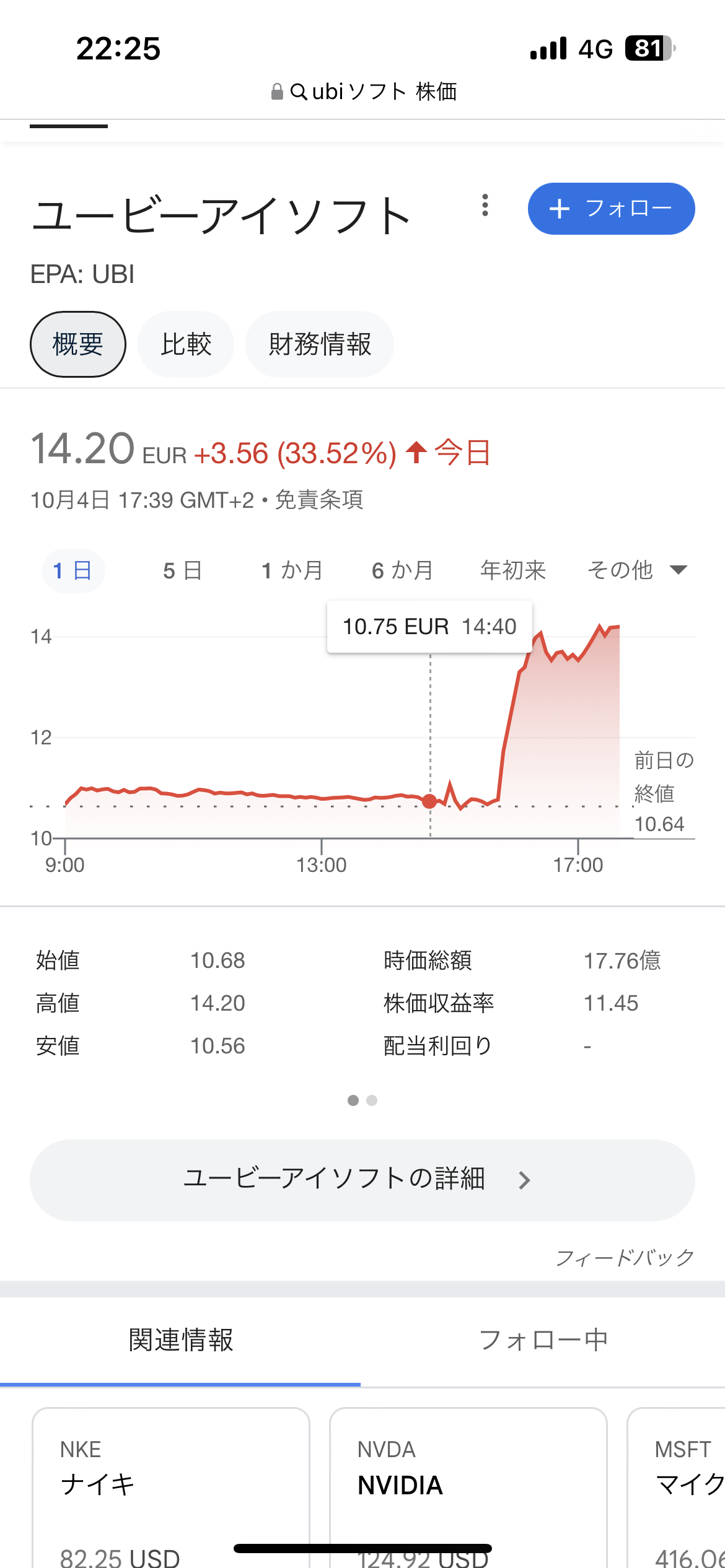
Task: Expand the その他 range dropdown
Action: coord(637,570)
